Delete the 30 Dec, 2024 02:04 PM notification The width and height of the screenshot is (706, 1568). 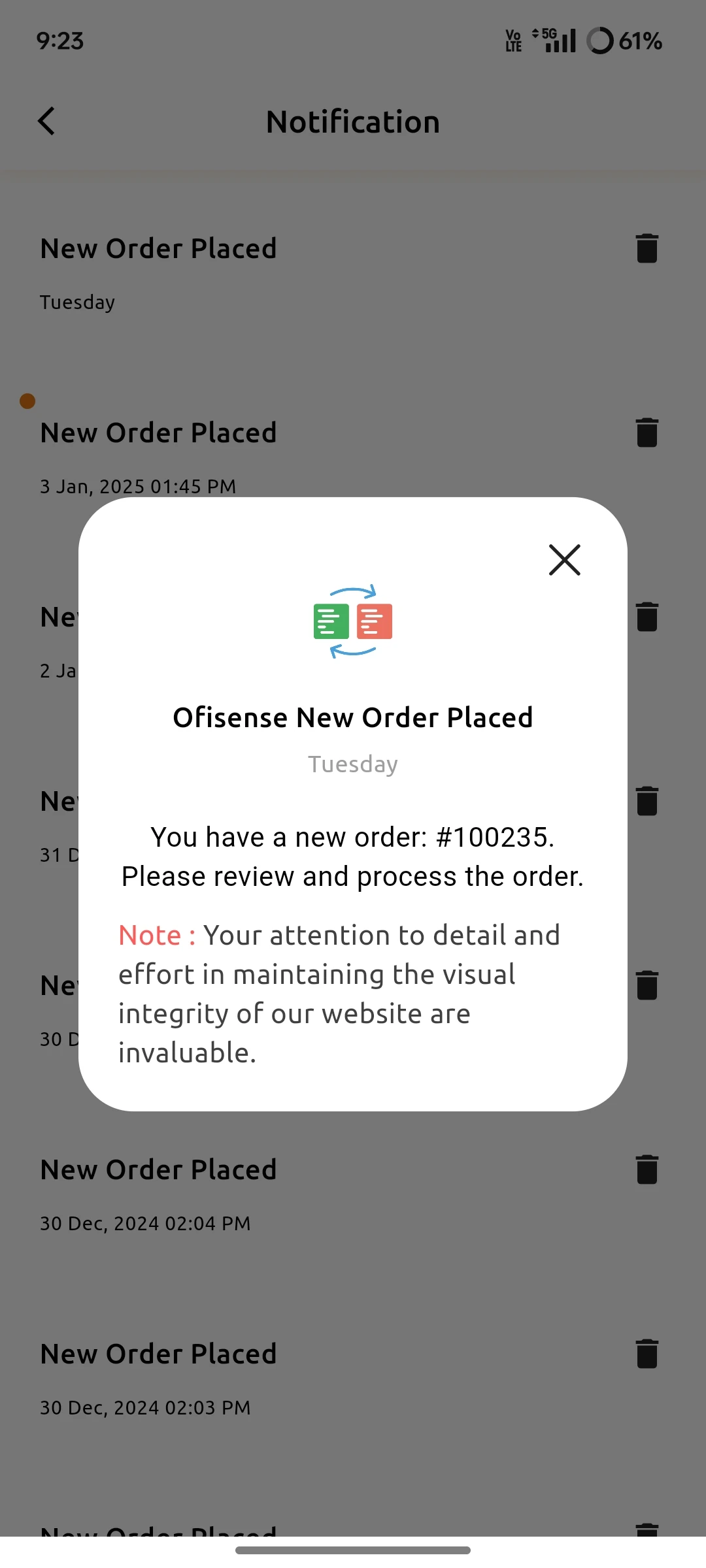coord(647,1169)
